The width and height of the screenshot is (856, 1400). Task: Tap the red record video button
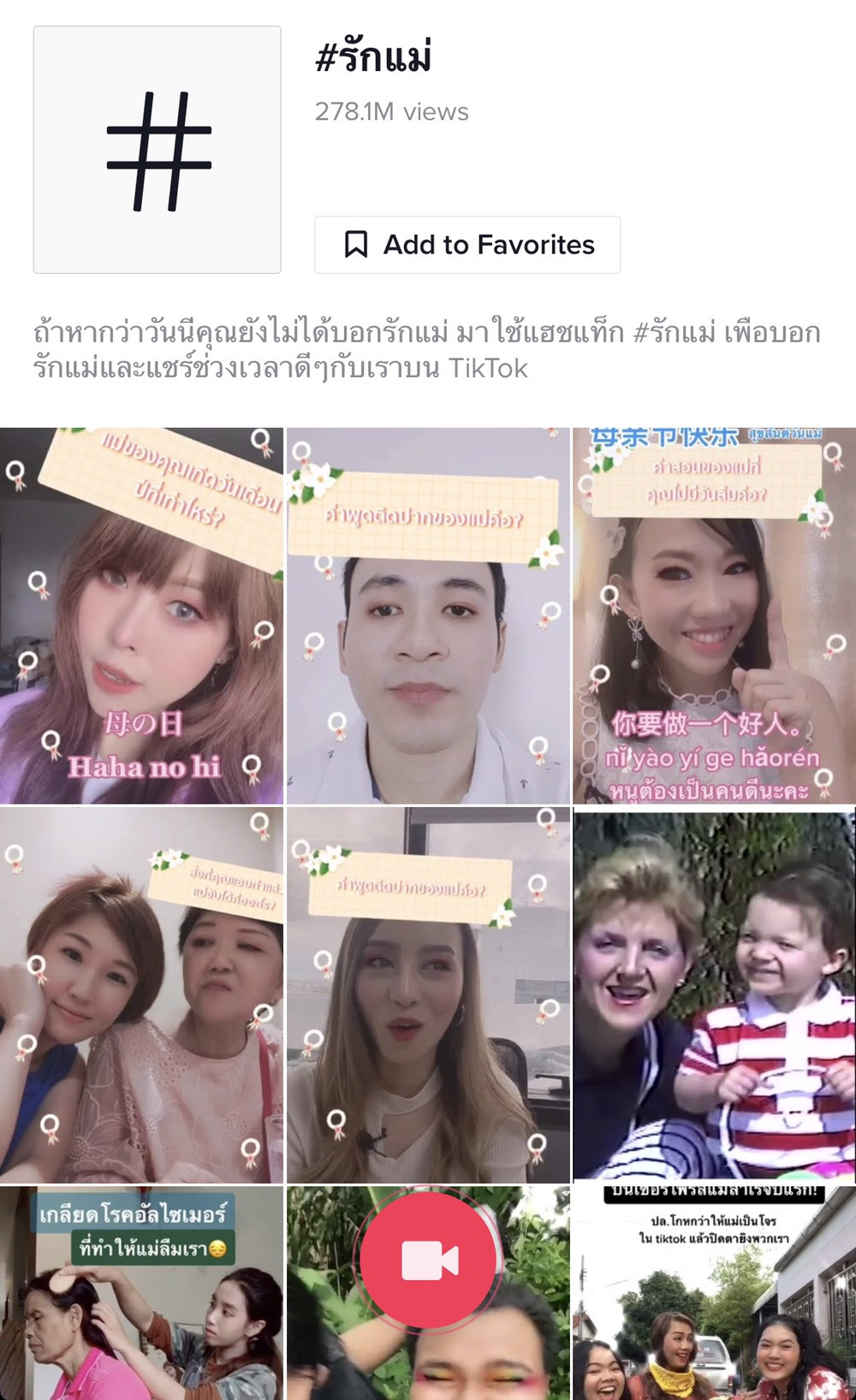[428, 1260]
